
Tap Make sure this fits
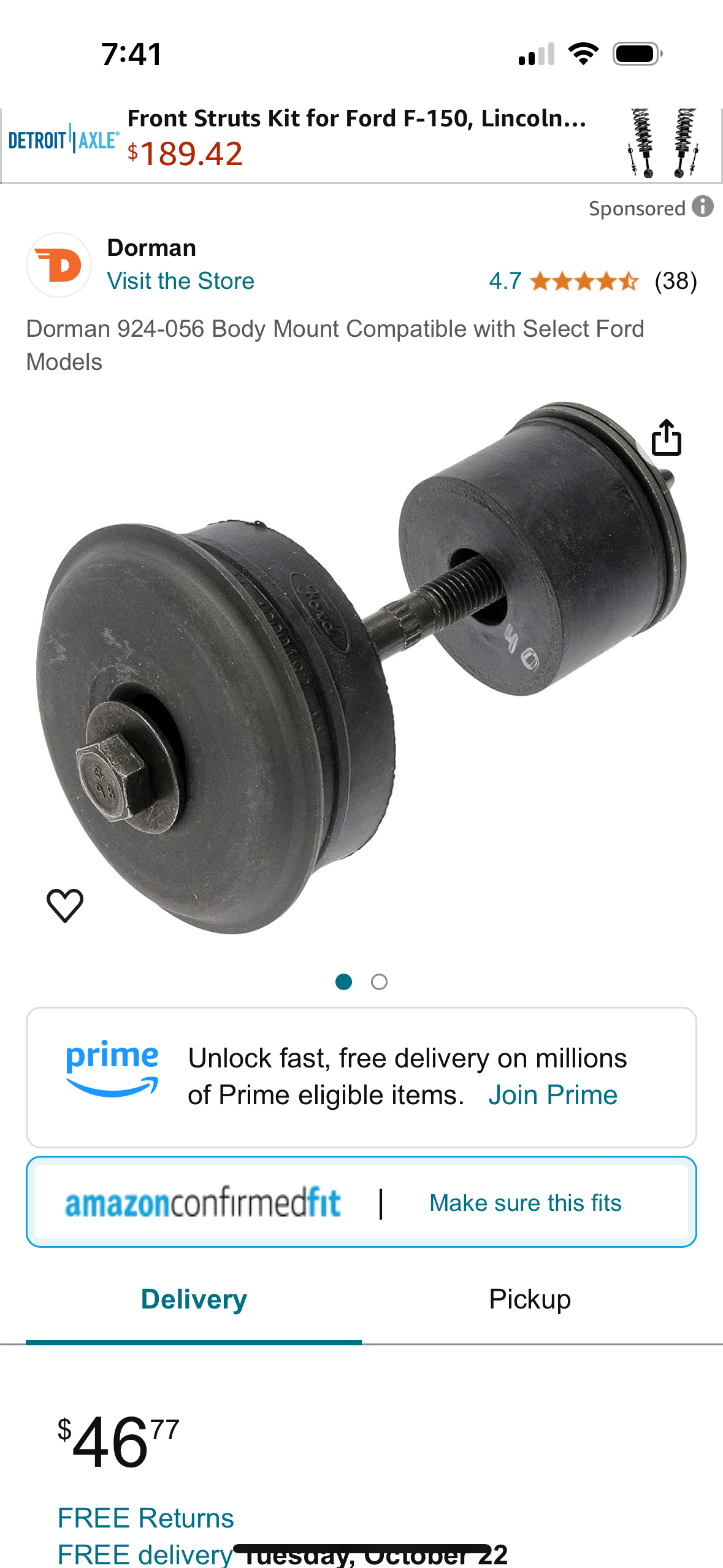526,1202
